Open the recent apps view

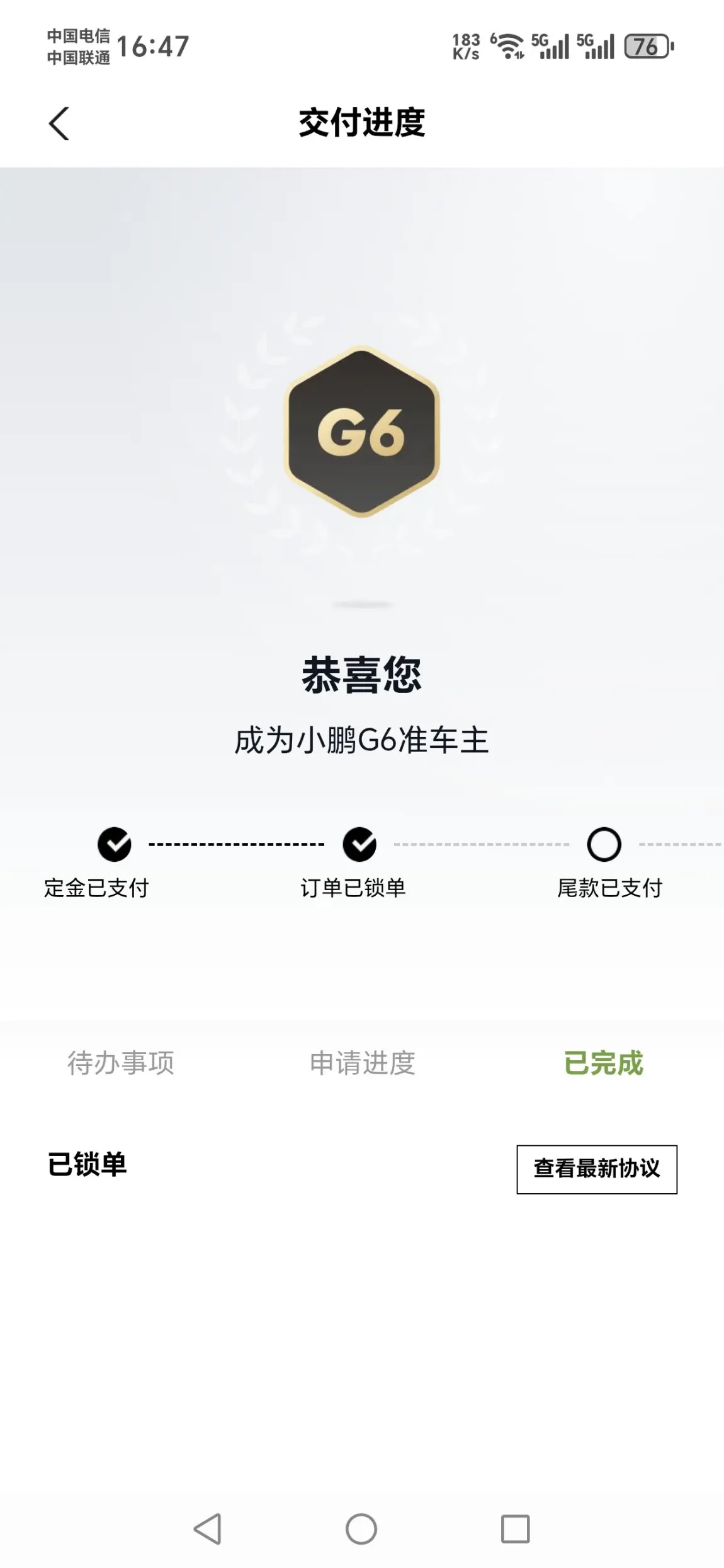click(x=515, y=1529)
